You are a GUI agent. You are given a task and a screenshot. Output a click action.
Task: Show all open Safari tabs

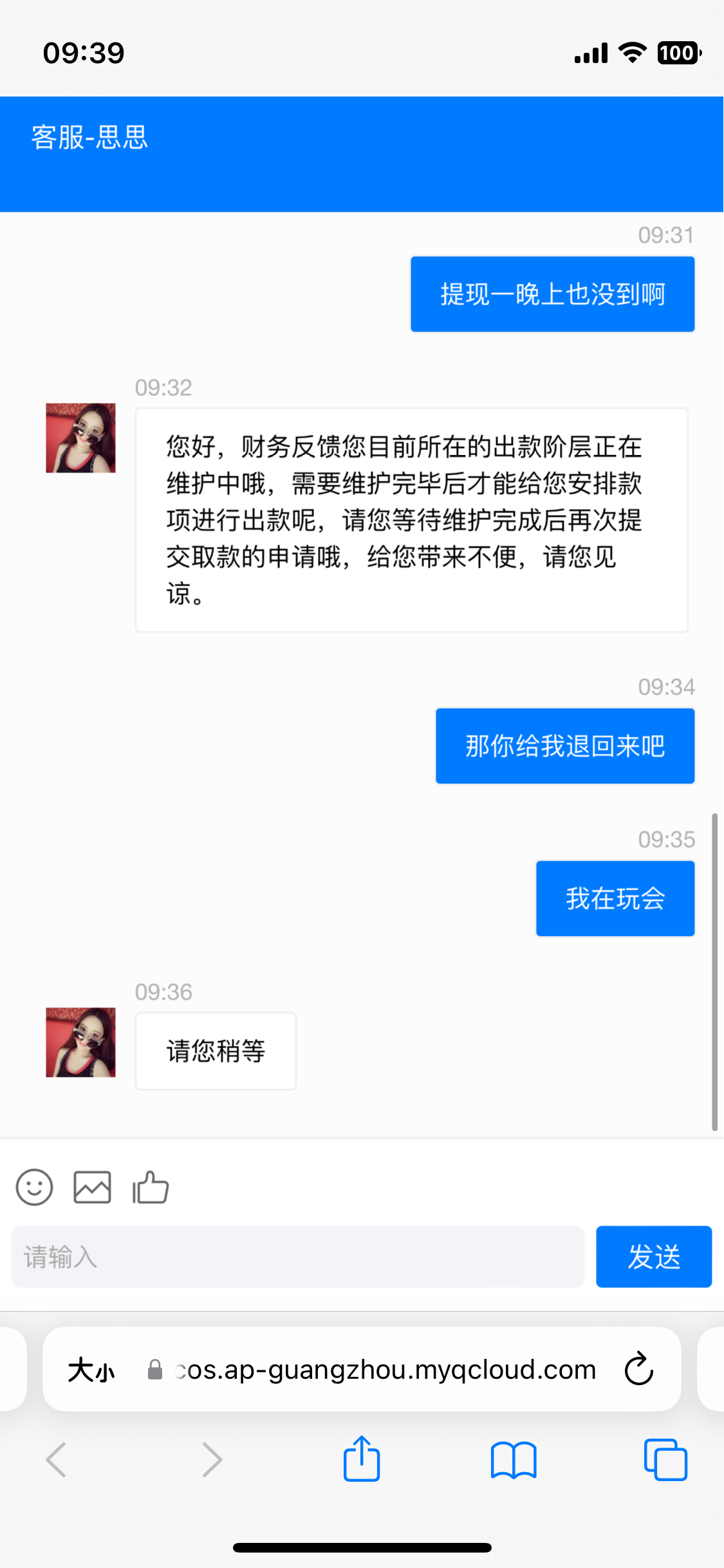point(665,1459)
